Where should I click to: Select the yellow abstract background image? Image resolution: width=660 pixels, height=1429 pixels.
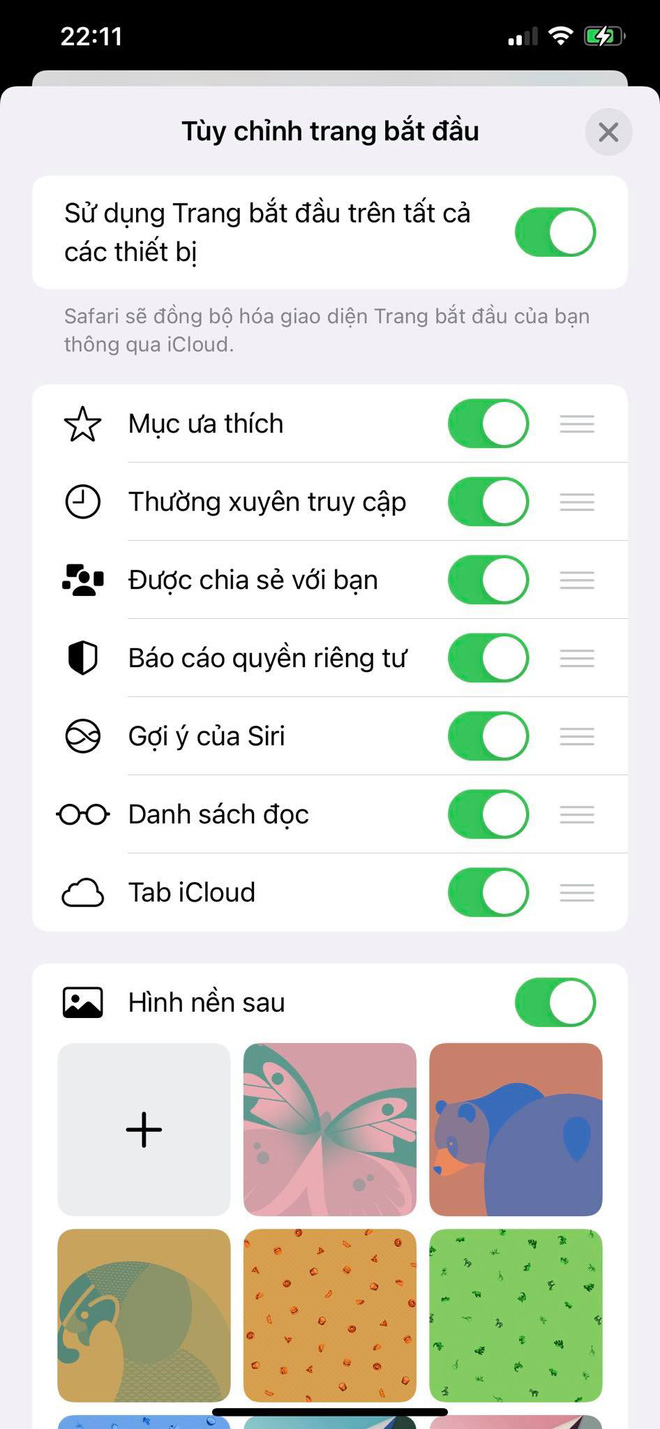click(144, 1316)
